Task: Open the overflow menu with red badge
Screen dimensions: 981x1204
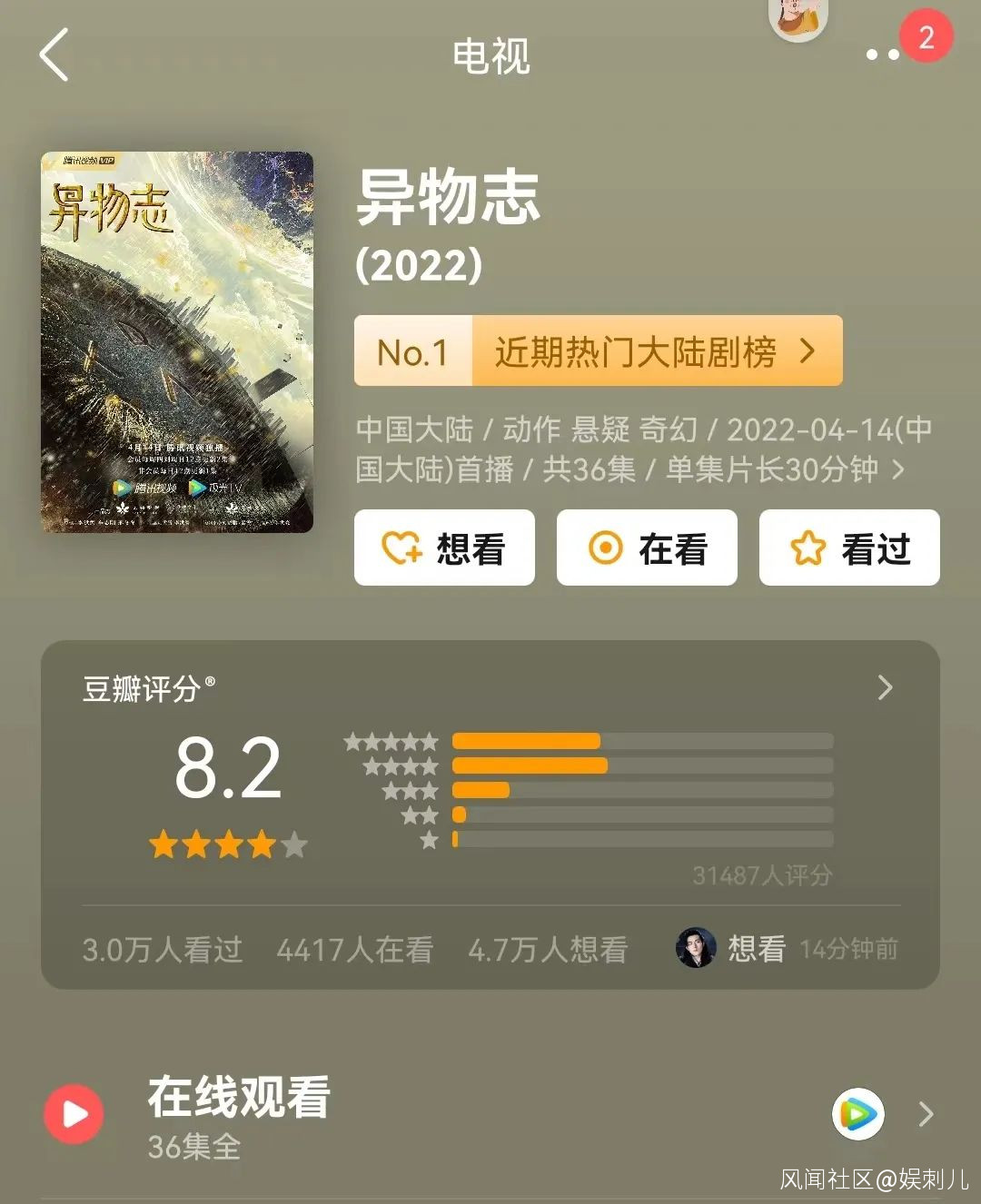Action: [x=883, y=54]
